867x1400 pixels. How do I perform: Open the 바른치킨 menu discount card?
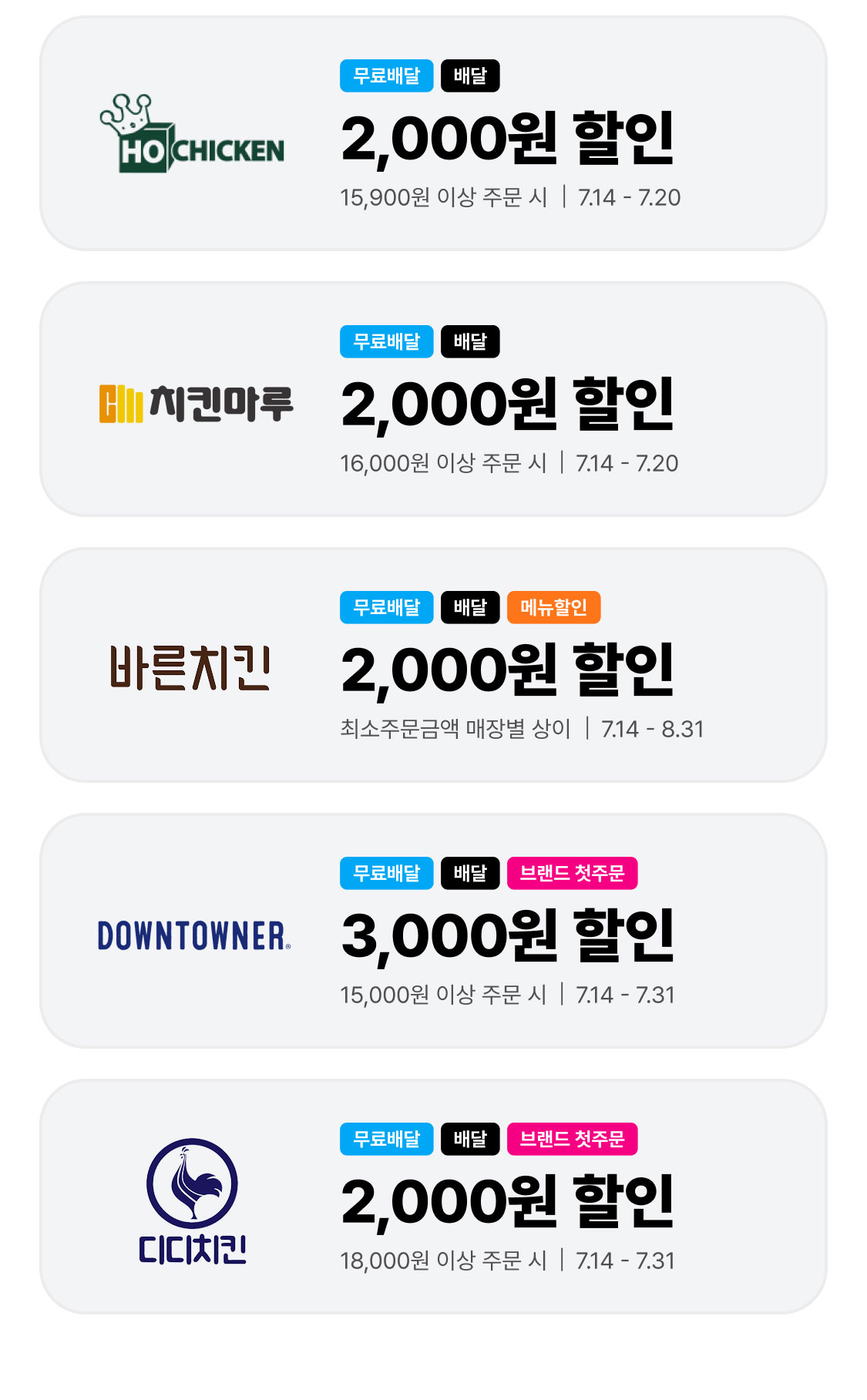432,666
